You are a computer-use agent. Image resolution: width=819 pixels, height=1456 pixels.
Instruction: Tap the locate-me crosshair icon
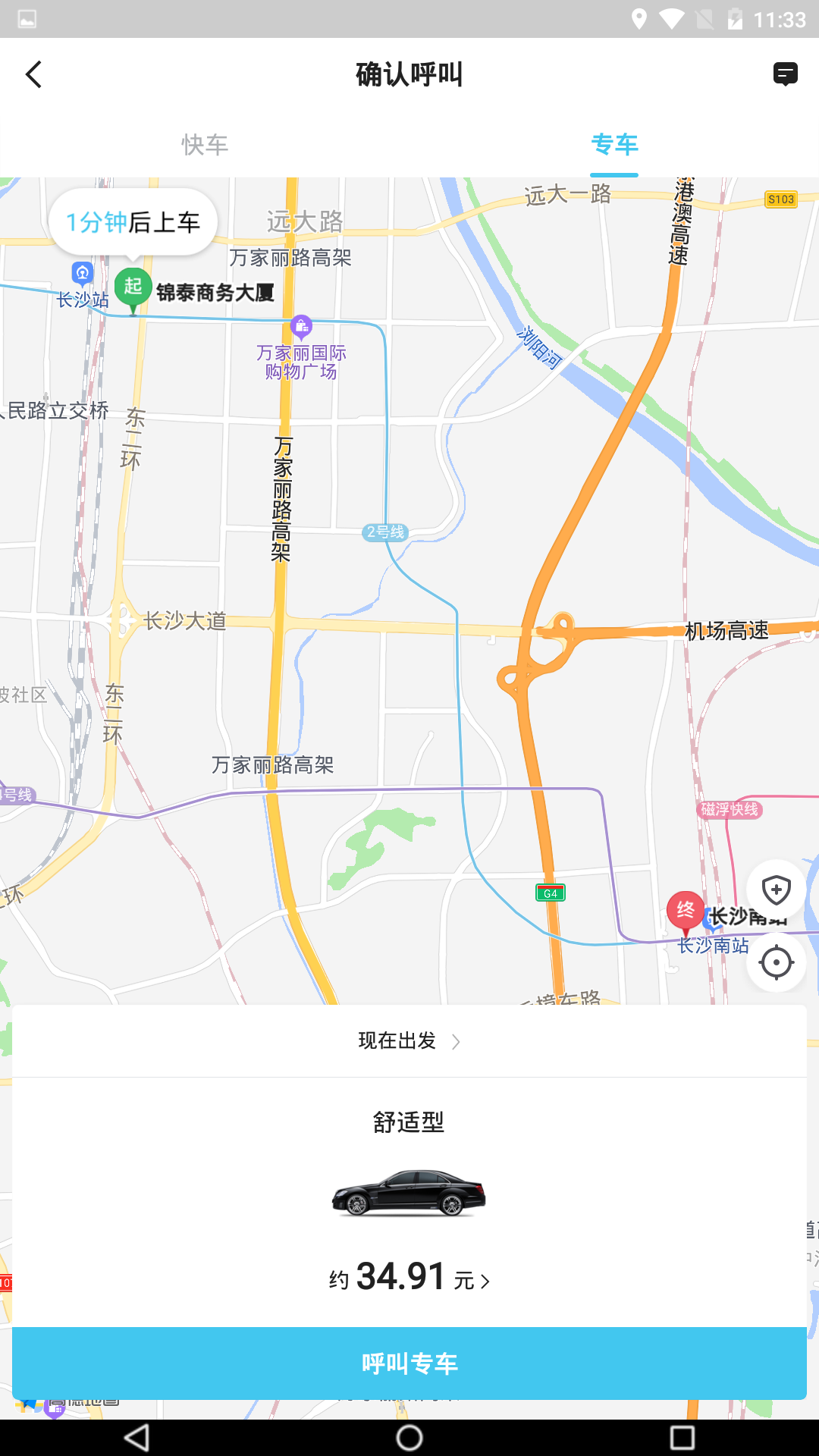(776, 962)
